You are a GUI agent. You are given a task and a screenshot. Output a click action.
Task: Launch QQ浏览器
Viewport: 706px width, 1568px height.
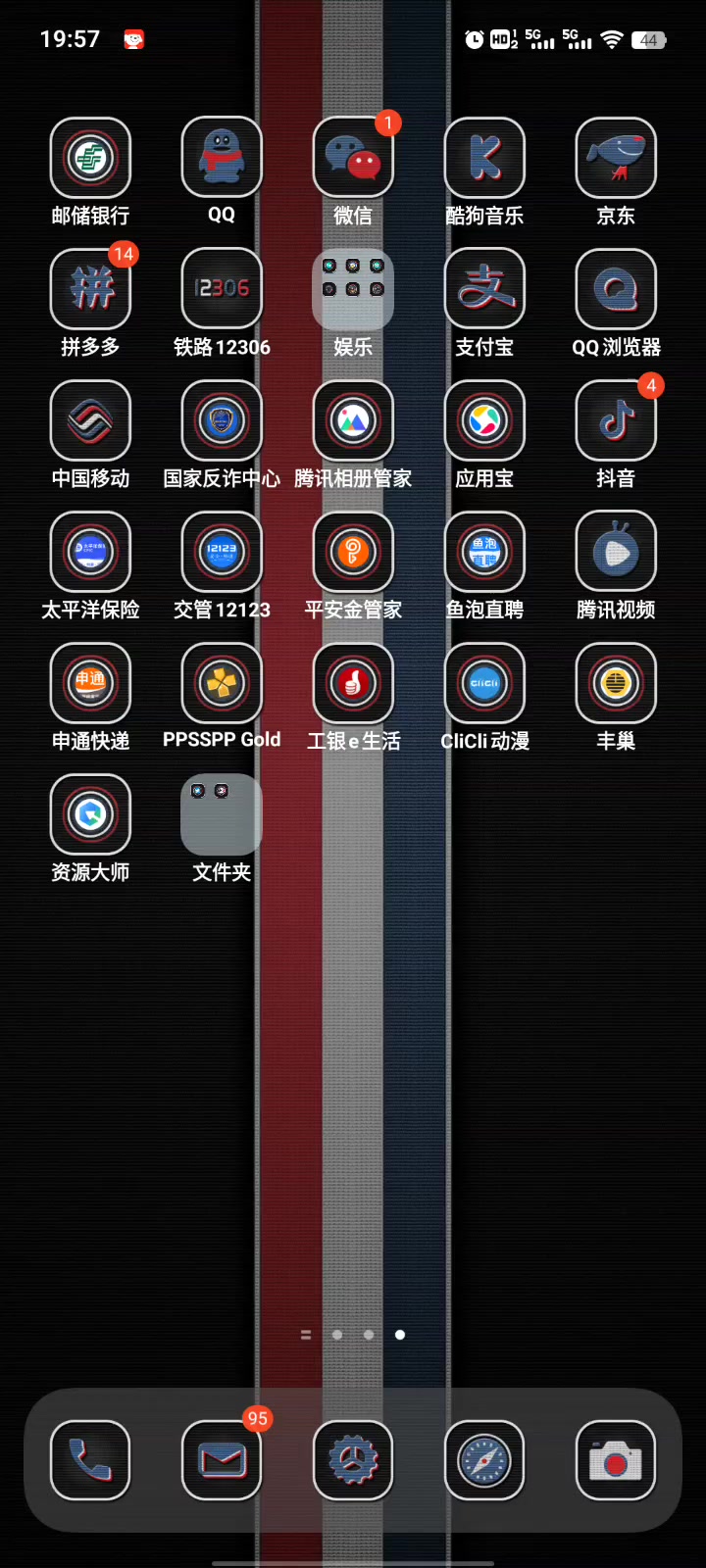click(x=616, y=289)
